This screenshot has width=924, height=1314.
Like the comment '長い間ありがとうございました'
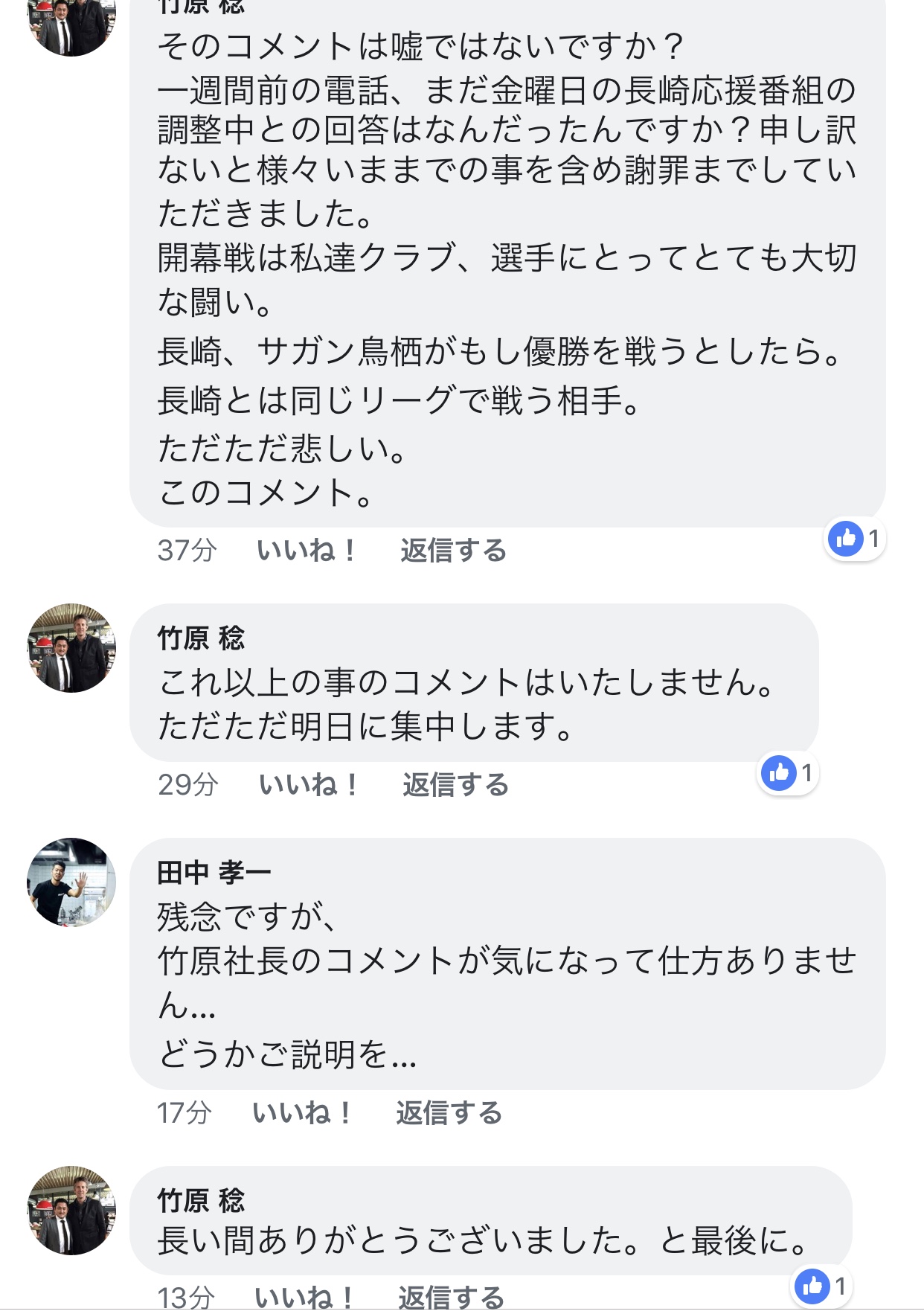[304, 1298]
